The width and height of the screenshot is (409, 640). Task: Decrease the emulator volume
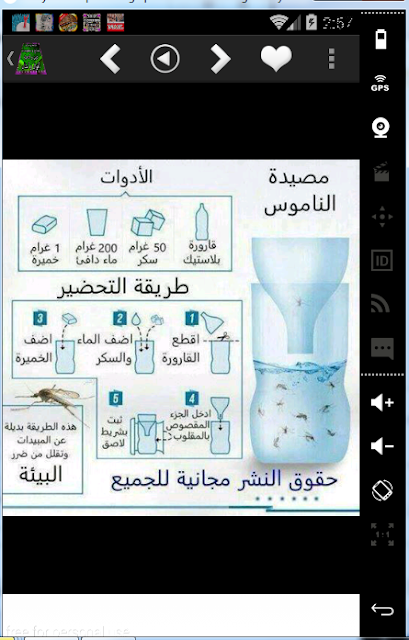(382, 446)
